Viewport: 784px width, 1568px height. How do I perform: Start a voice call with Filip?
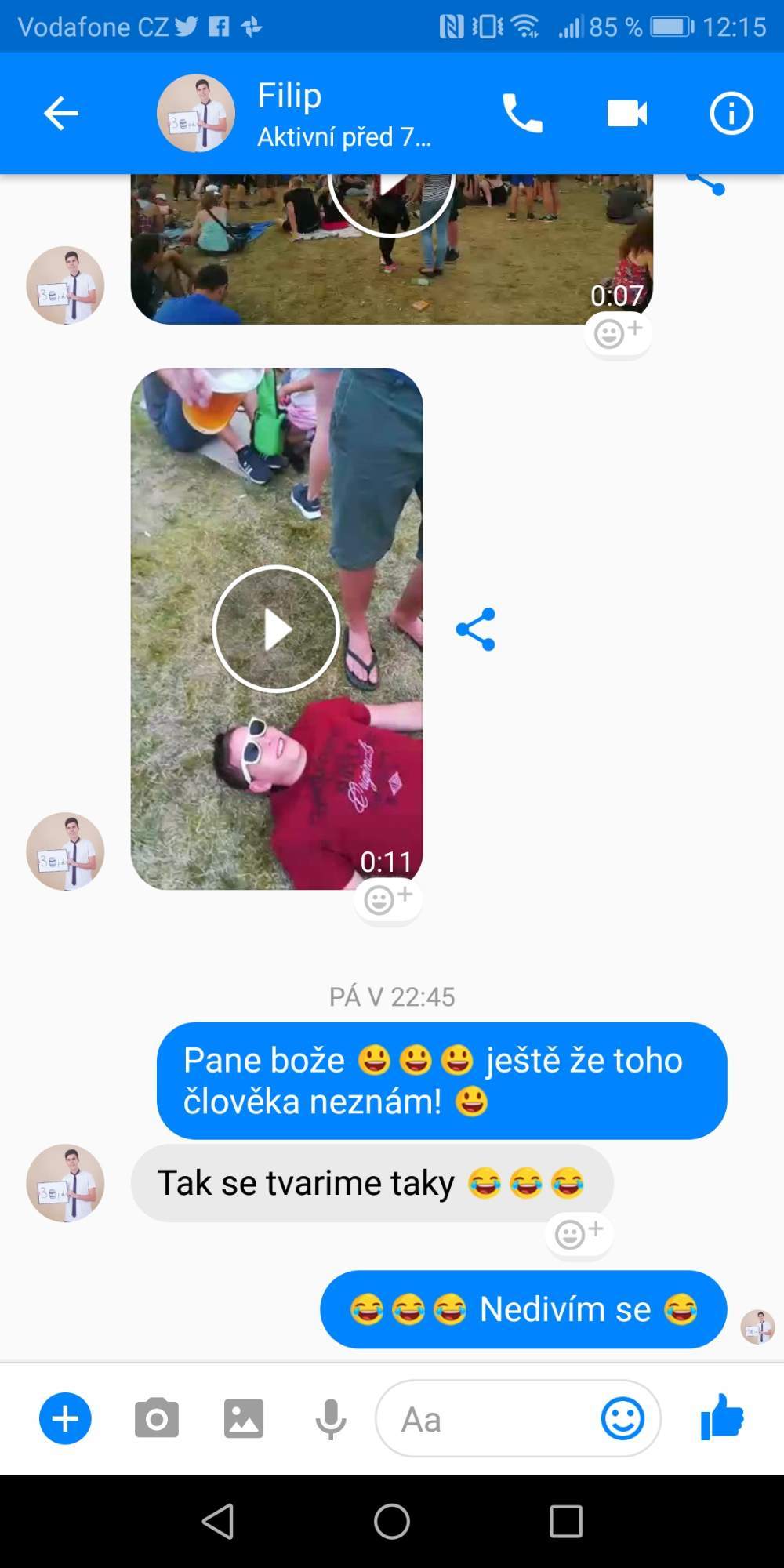coord(522,114)
